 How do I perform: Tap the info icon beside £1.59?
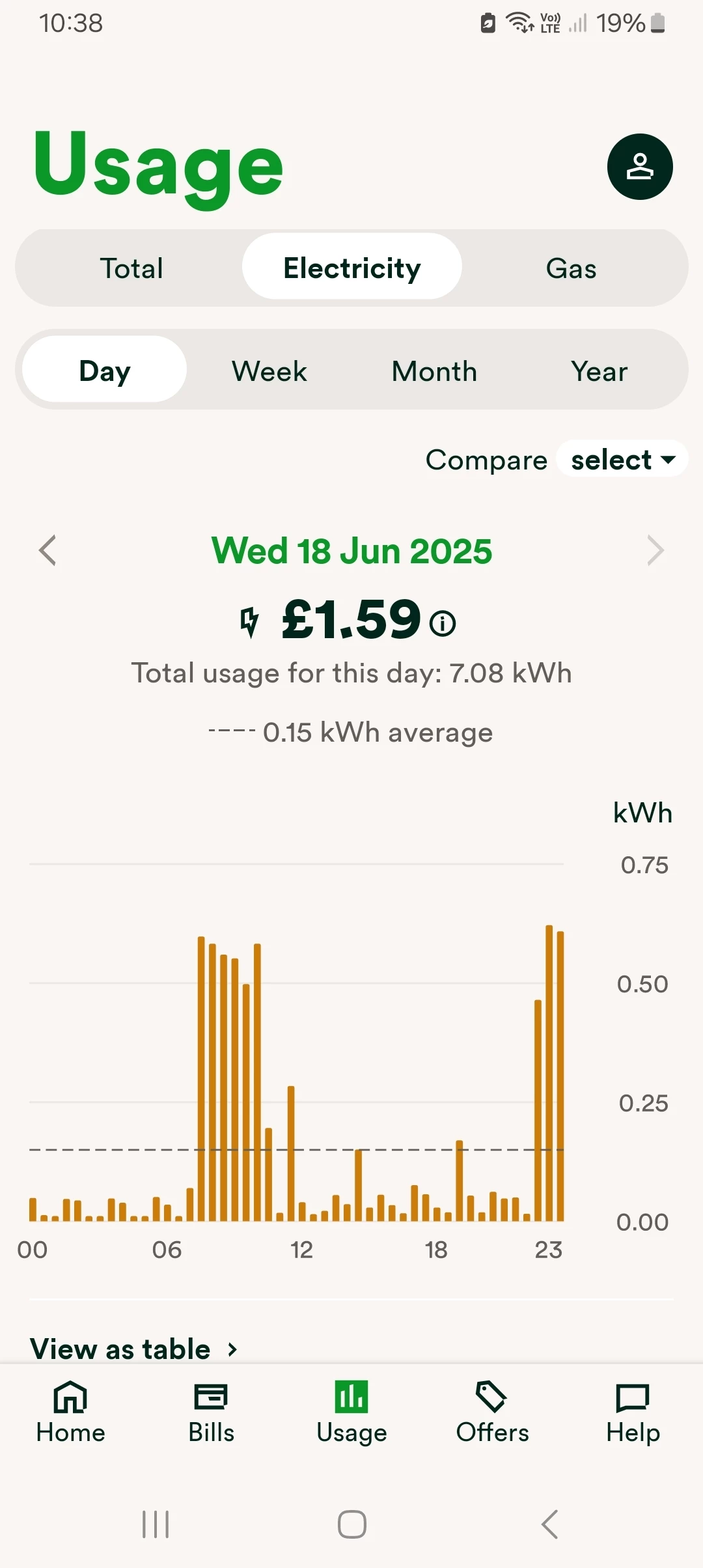tap(443, 623)
